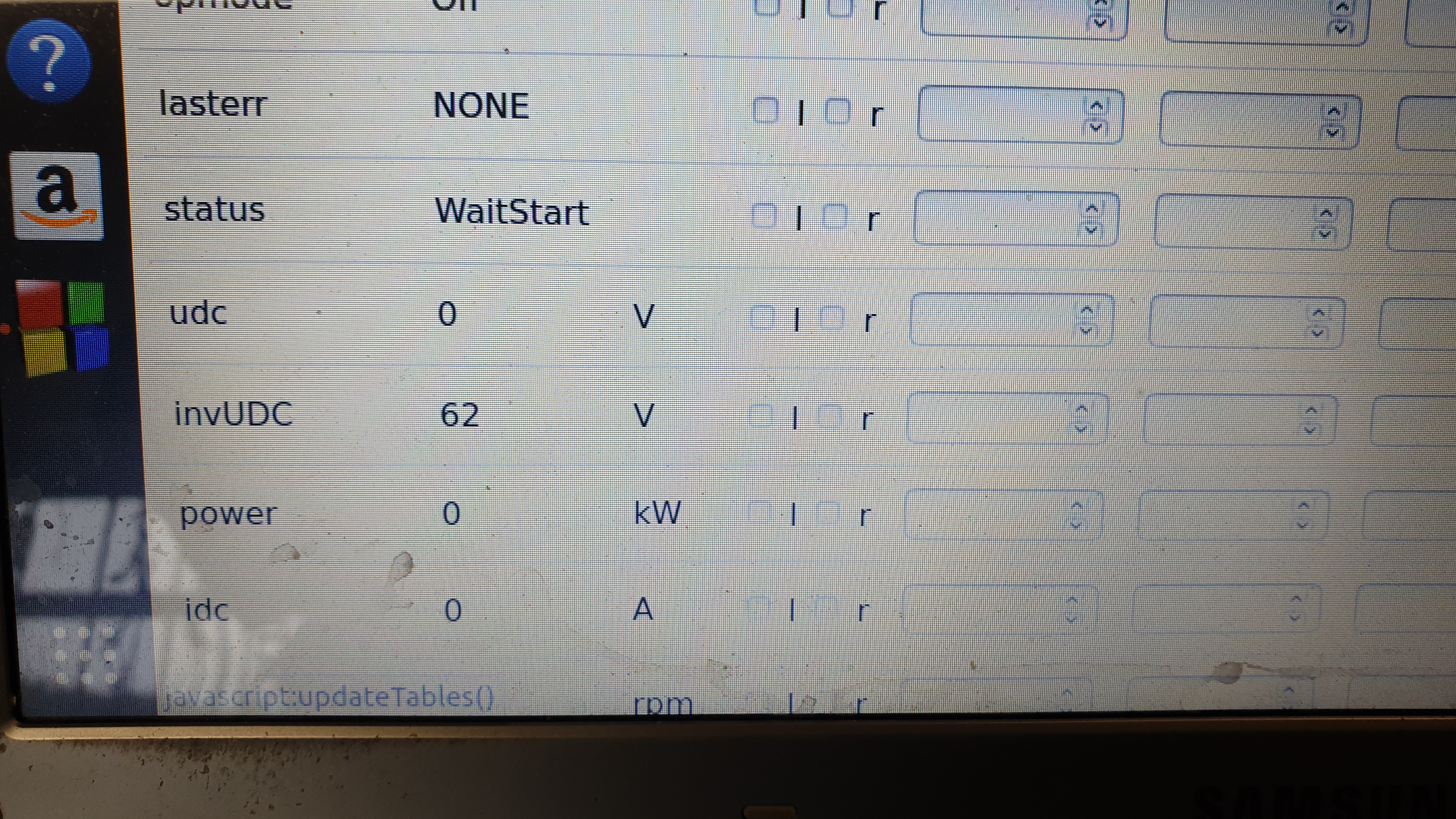
Task: Tick the 'r' checkbox for udc
Action: (x=832, y=318)
